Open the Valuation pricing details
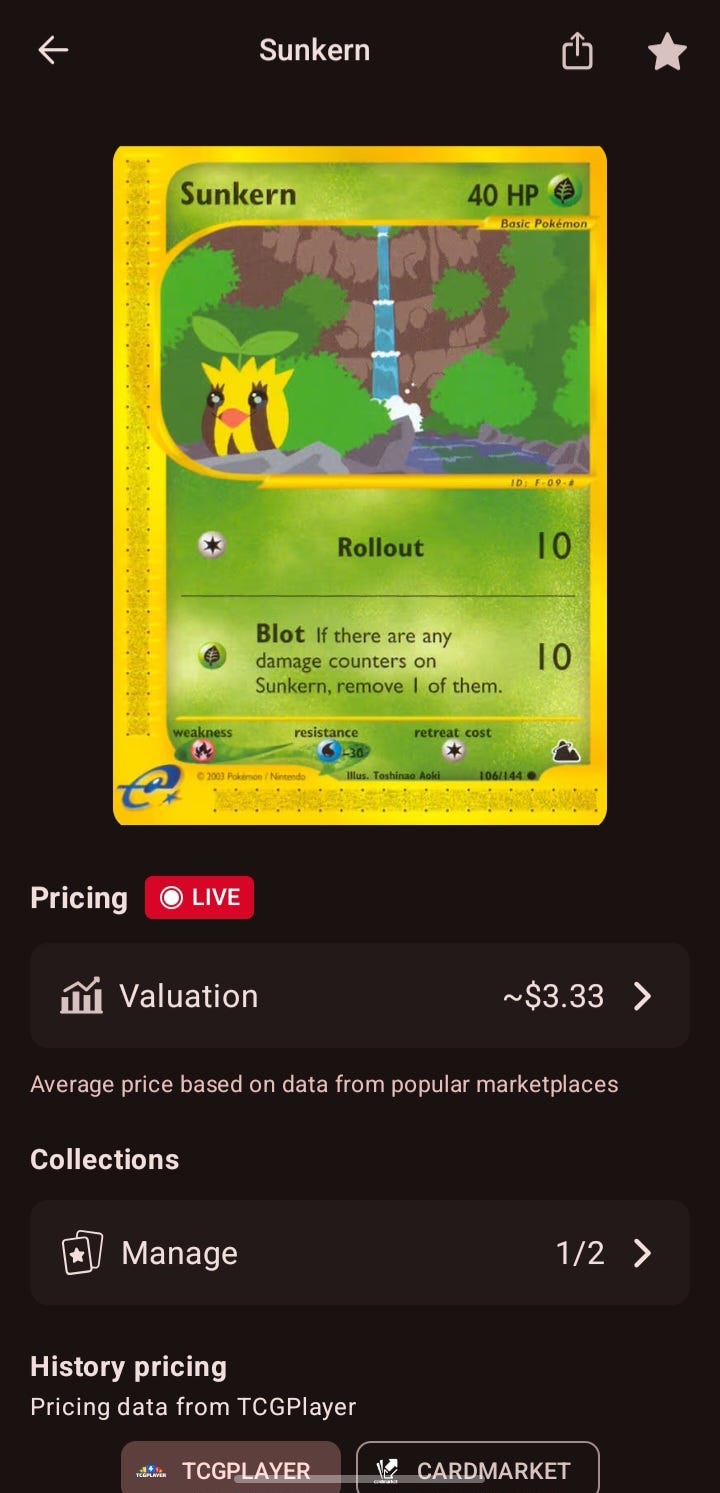720x1493 pixels. point(360,995)
